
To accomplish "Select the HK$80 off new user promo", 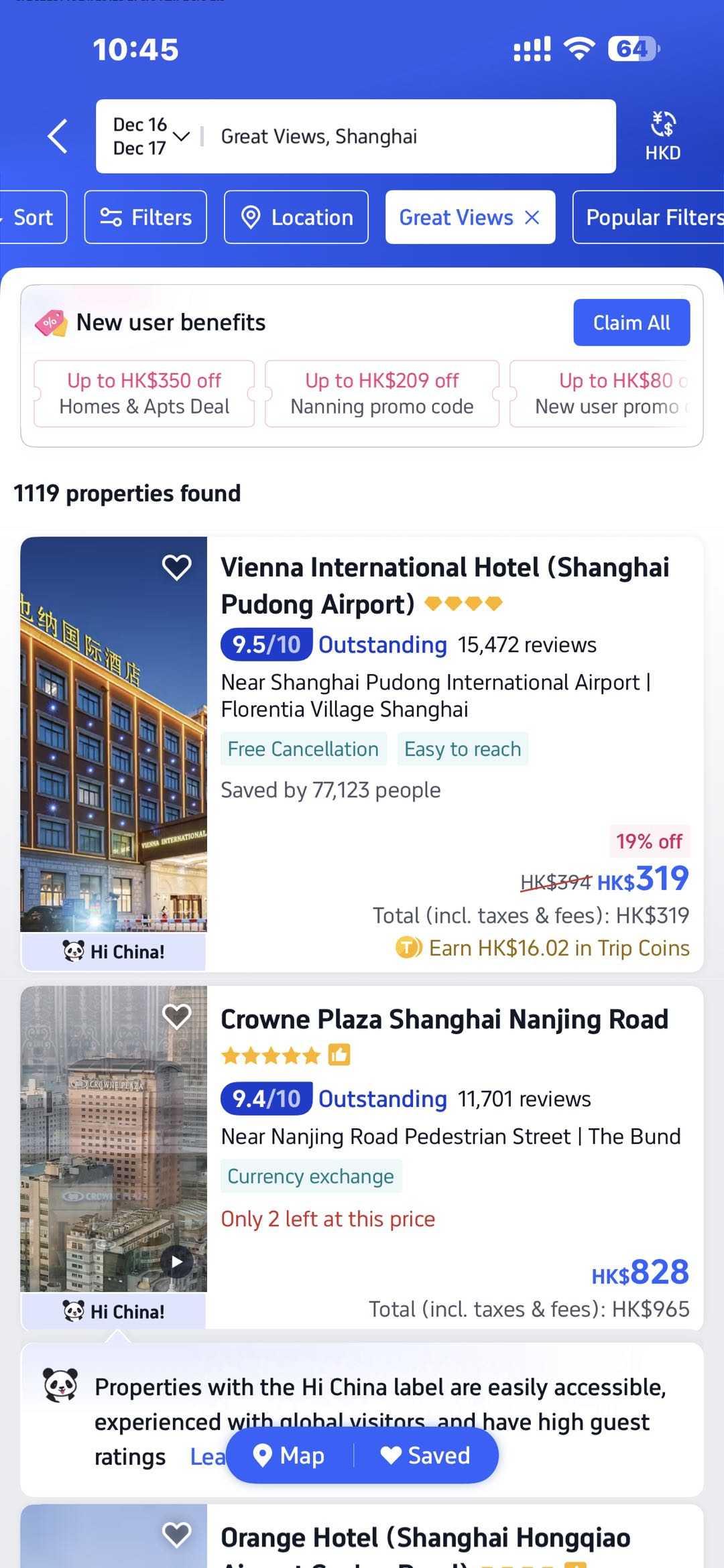I will [x=607, y=393].
